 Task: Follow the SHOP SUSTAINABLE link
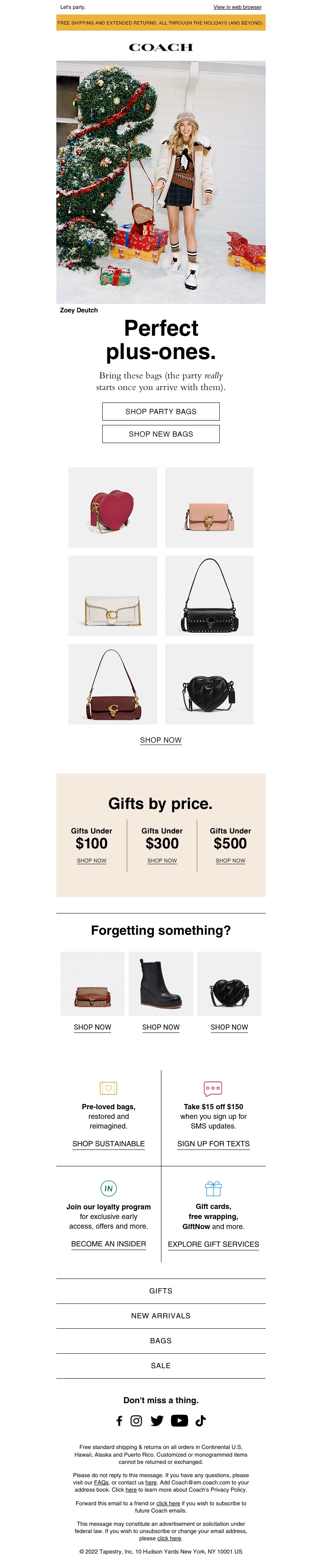109,1144
